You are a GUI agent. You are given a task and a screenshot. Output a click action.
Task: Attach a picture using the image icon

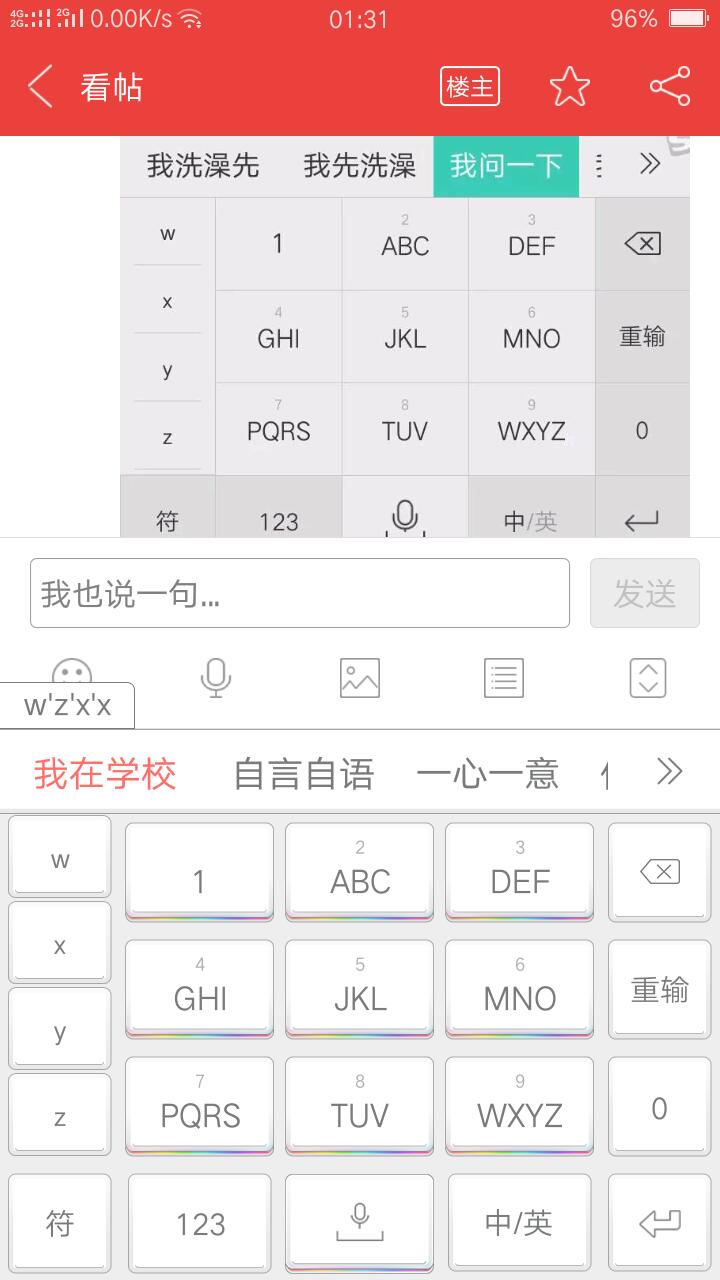pos(360,678)
